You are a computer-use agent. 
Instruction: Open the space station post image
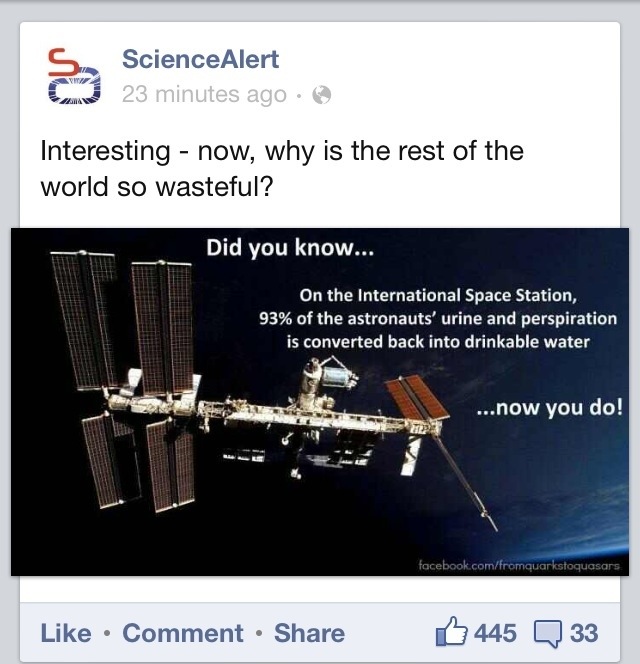click(x=320, y=402)
